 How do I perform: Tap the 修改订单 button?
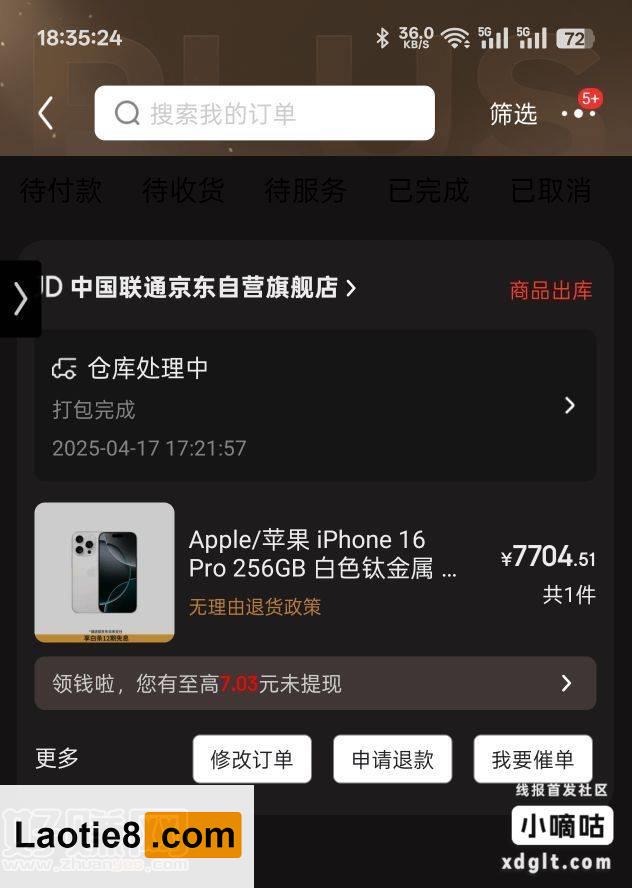click(x=252, y=759)
